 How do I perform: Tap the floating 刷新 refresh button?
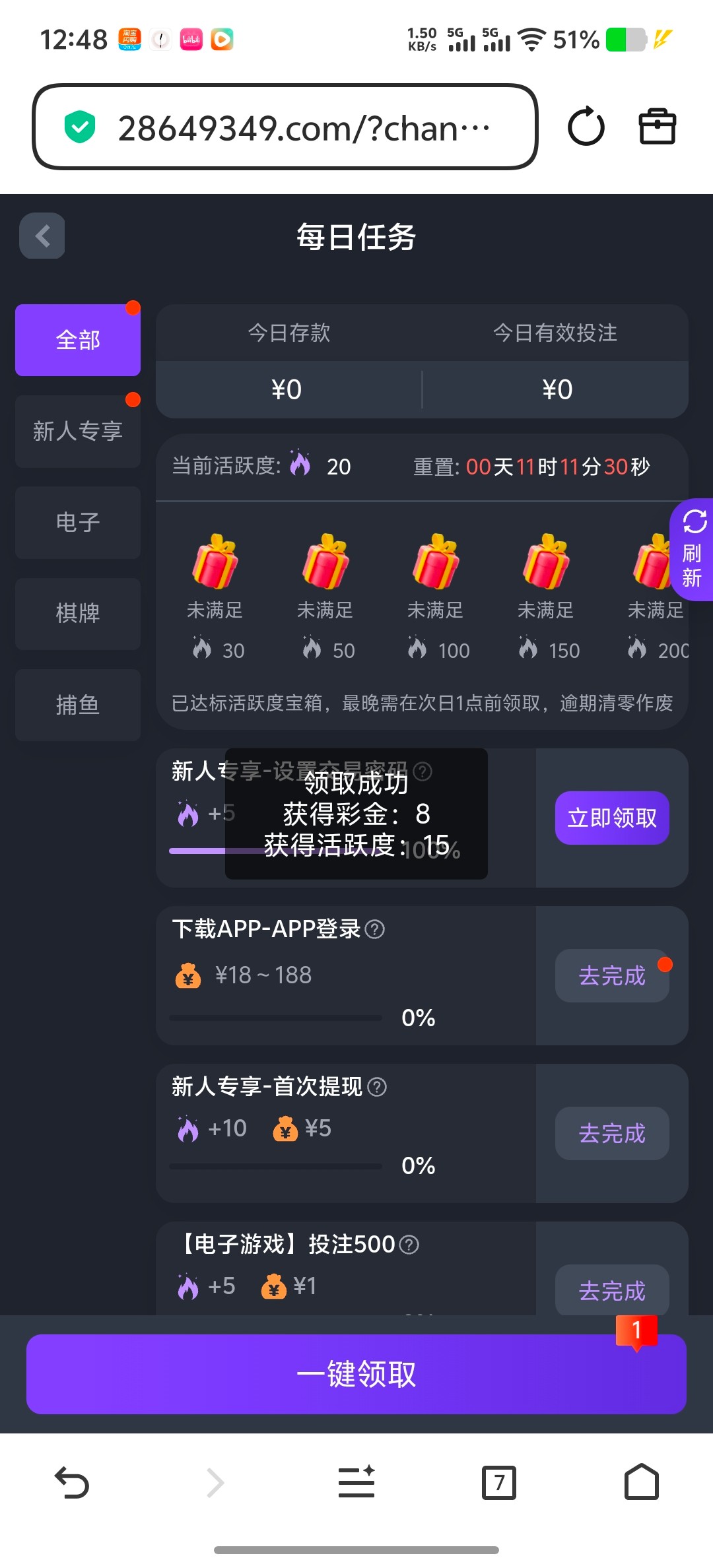point(692,549)
